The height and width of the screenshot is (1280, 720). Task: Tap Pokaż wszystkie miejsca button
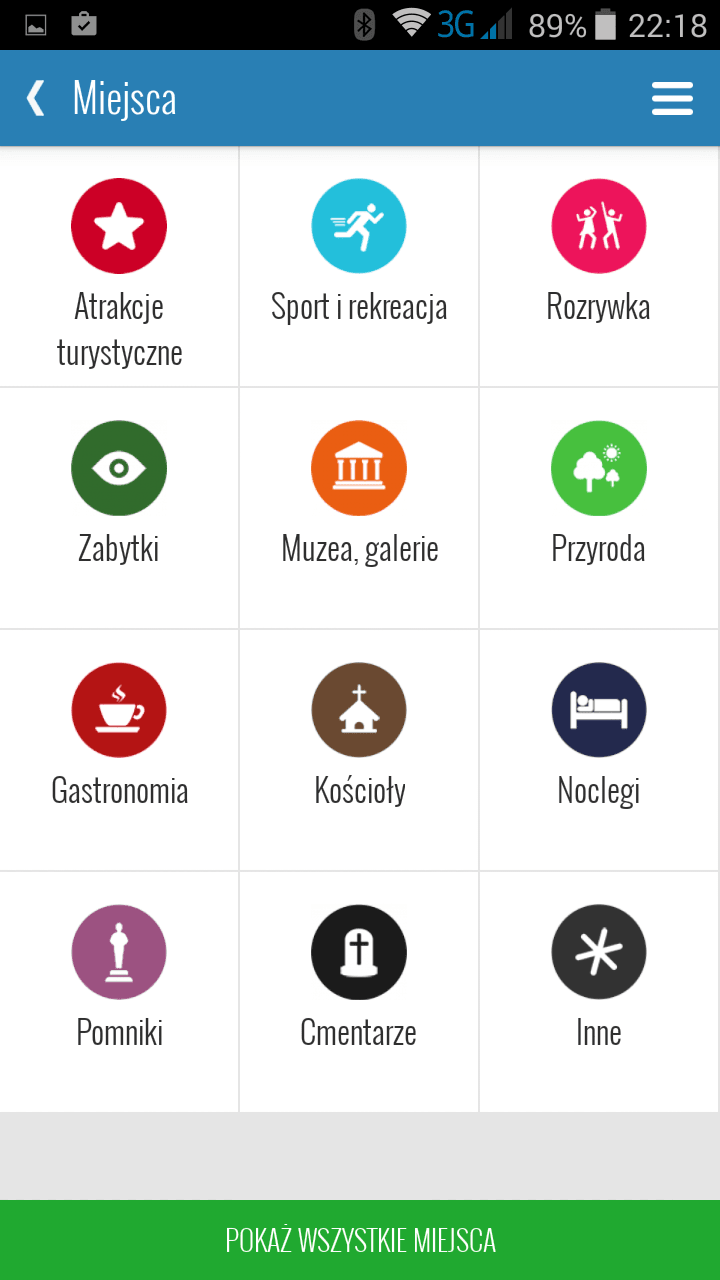[x=360, y=1240]
